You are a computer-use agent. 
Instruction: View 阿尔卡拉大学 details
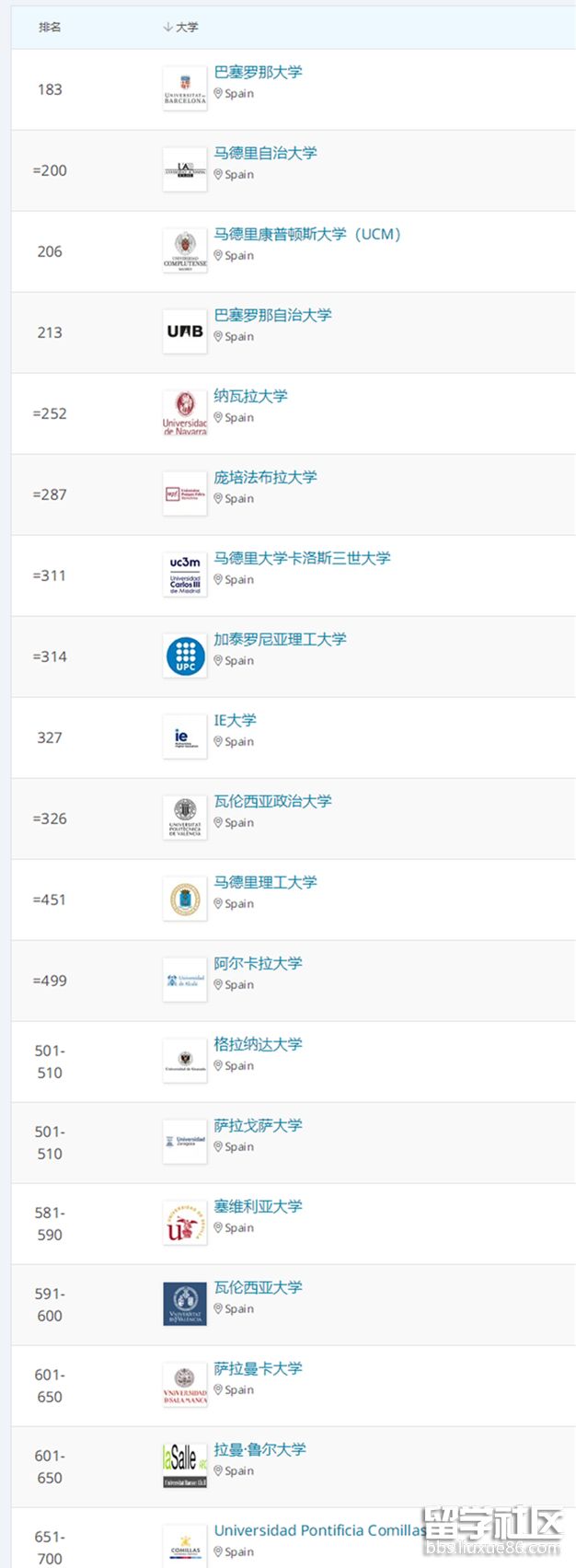[x=258, y=963]
